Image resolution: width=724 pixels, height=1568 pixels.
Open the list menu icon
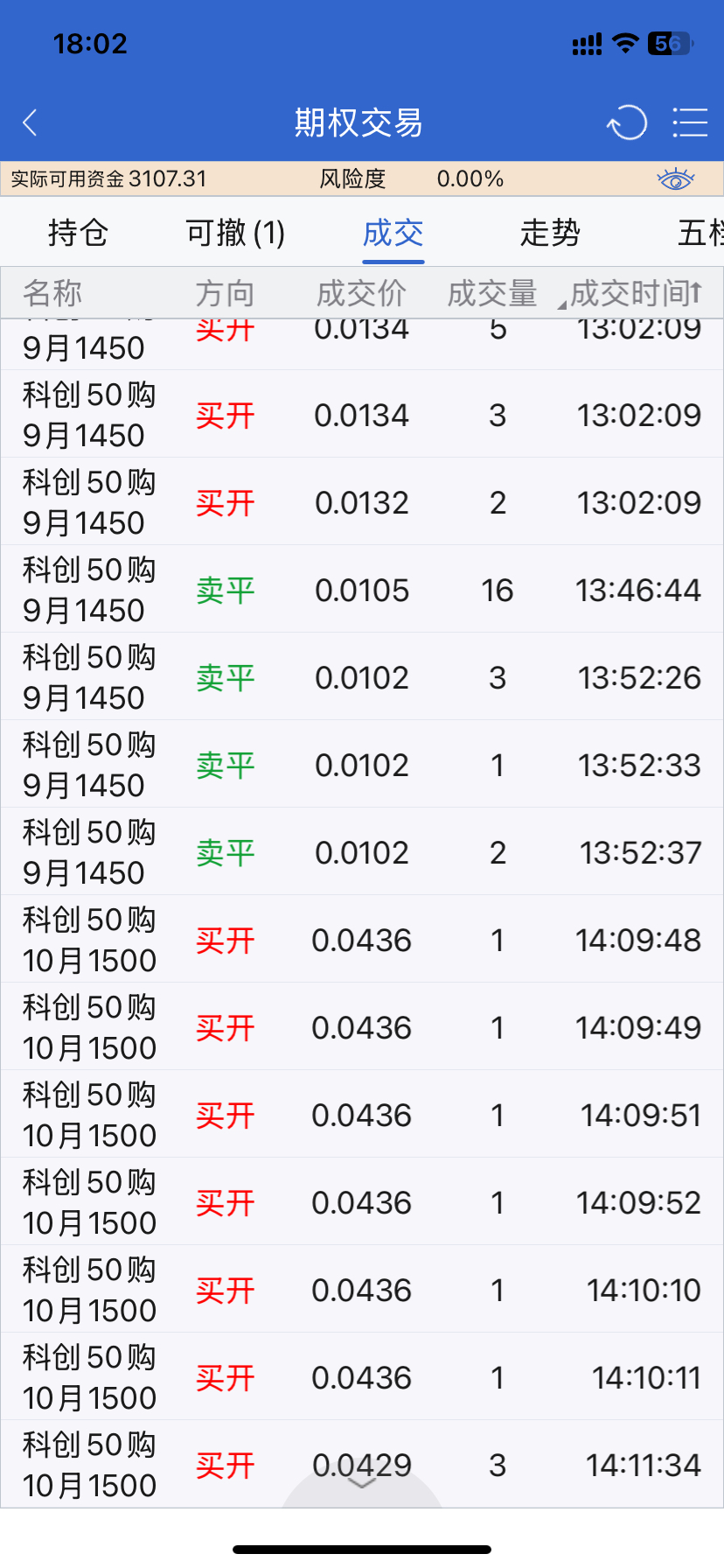pos(689,122)
